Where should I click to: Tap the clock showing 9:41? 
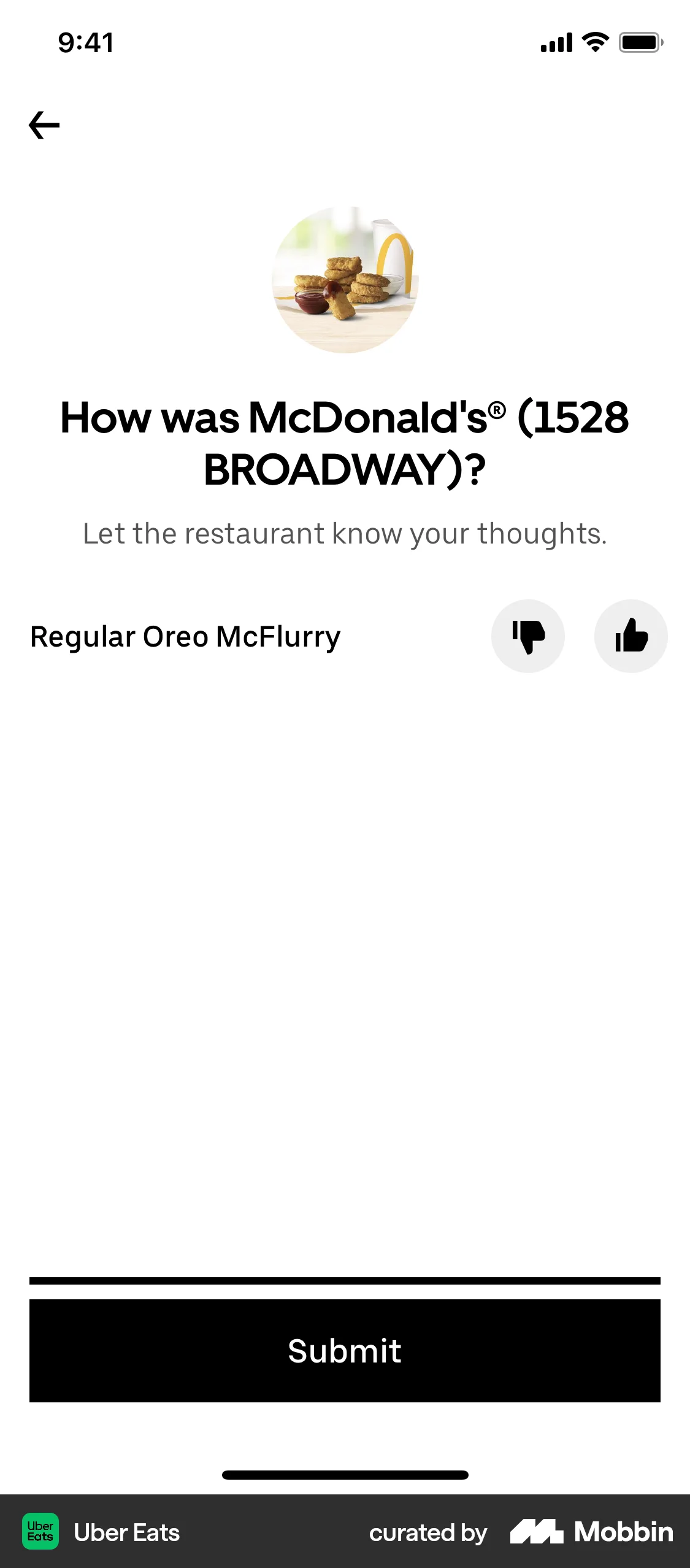[x=85, y=42]
